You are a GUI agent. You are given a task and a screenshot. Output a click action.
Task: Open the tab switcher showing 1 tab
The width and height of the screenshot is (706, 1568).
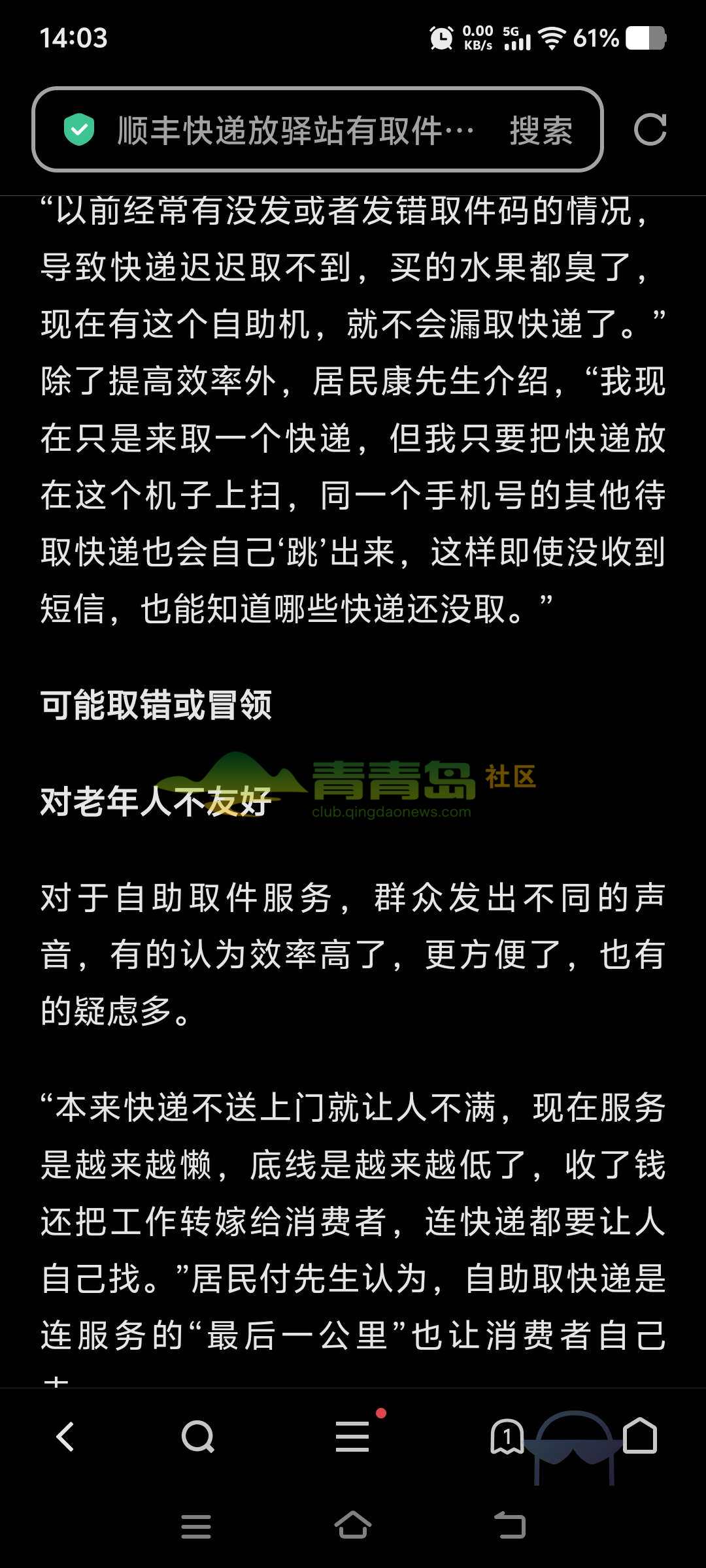(507, 1437)
